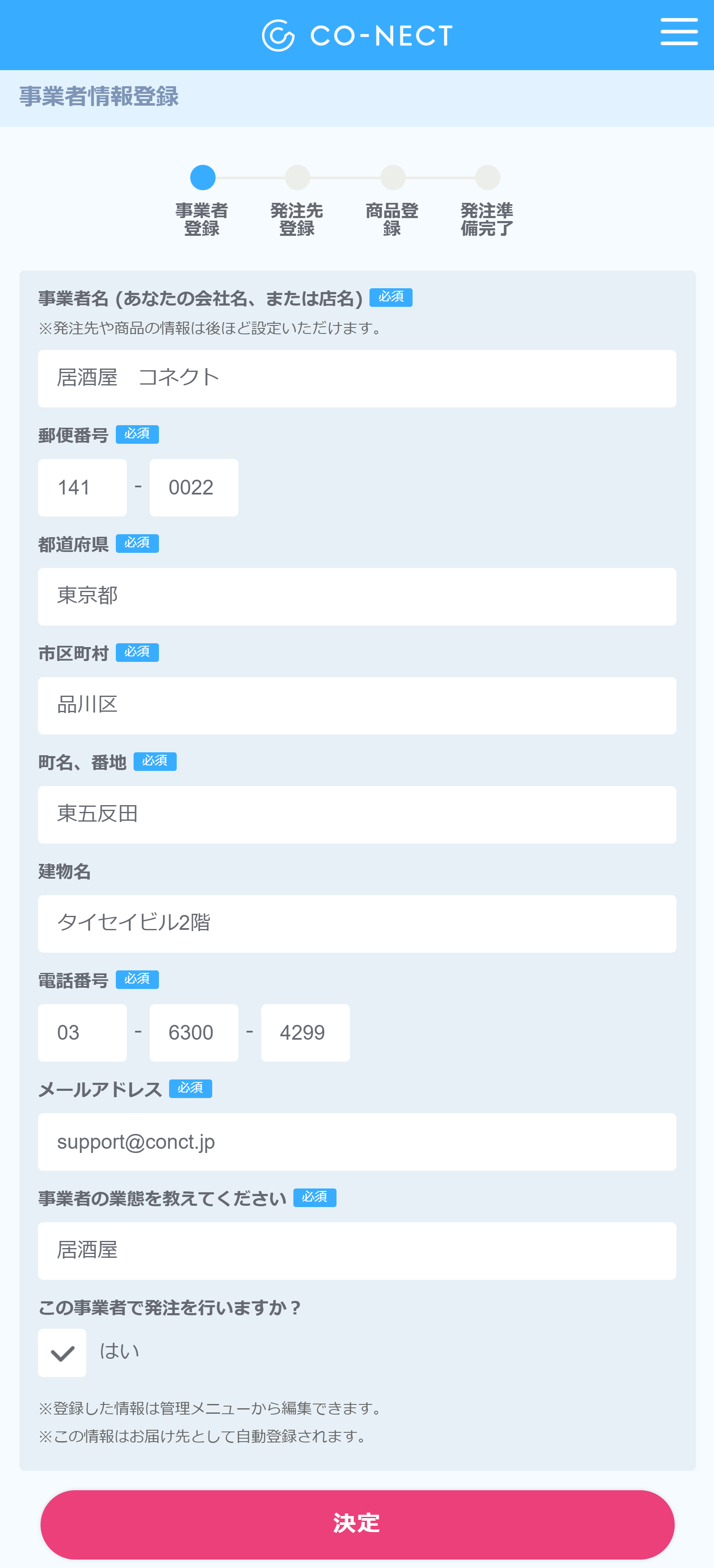
Task: Edit the email field support@conct.jp
Action: (357, 1141)
